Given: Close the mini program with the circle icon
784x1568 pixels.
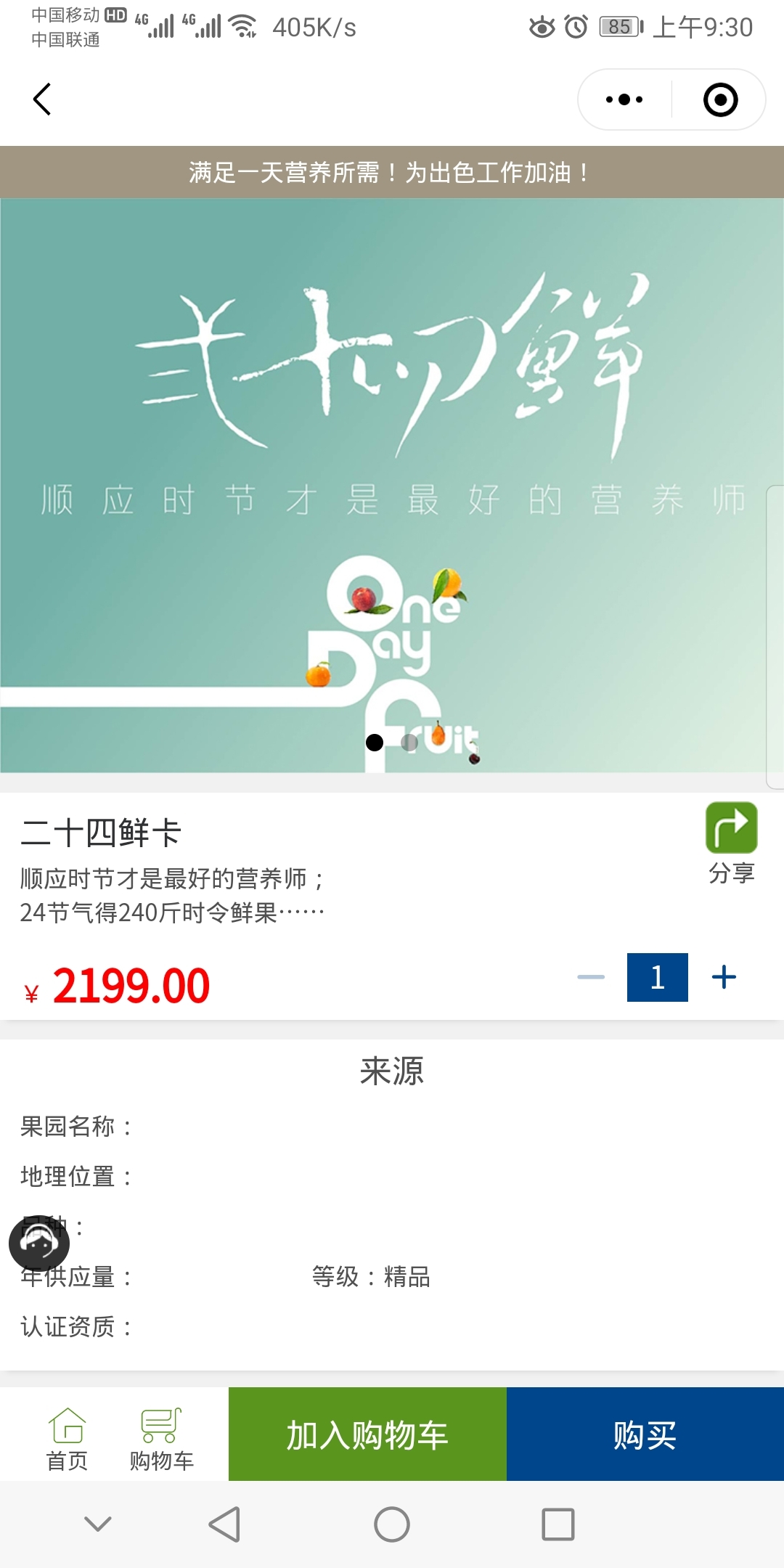Looking at the screenshot, I should coord(720,99).
